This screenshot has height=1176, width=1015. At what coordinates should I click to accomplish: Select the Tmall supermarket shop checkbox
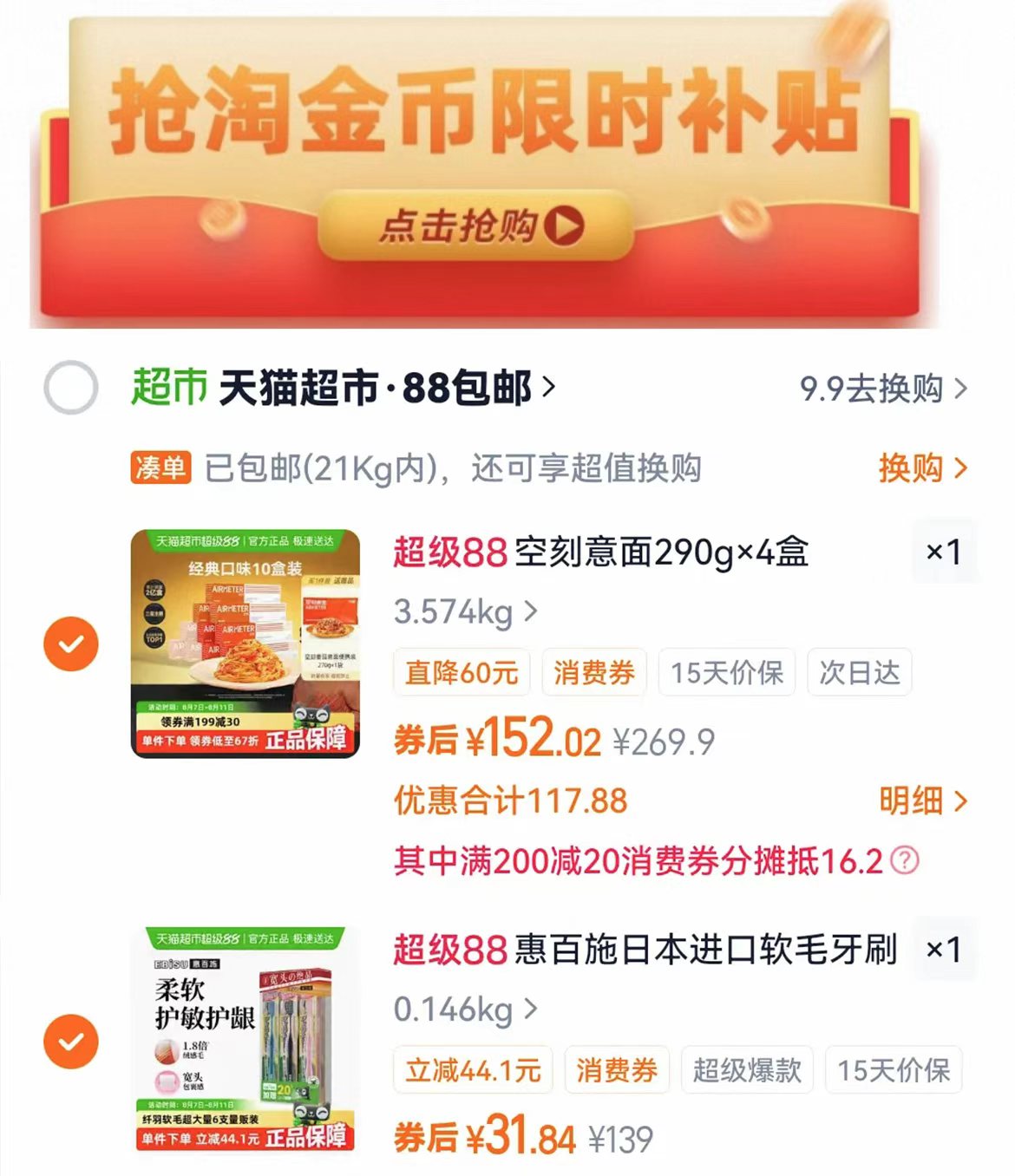pyautogui.click(x=70, y=389)
